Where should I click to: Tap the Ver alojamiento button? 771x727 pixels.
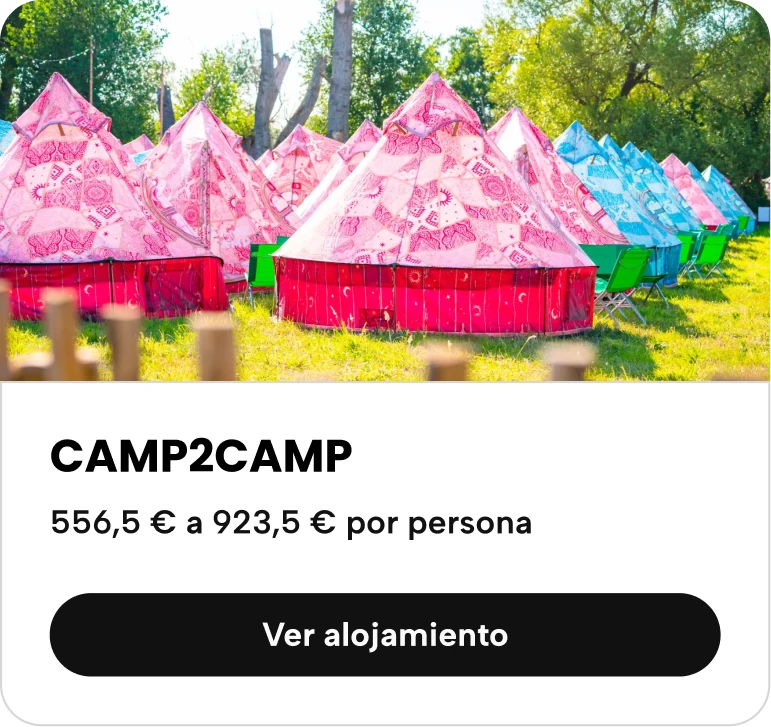[x=385, y=635]
